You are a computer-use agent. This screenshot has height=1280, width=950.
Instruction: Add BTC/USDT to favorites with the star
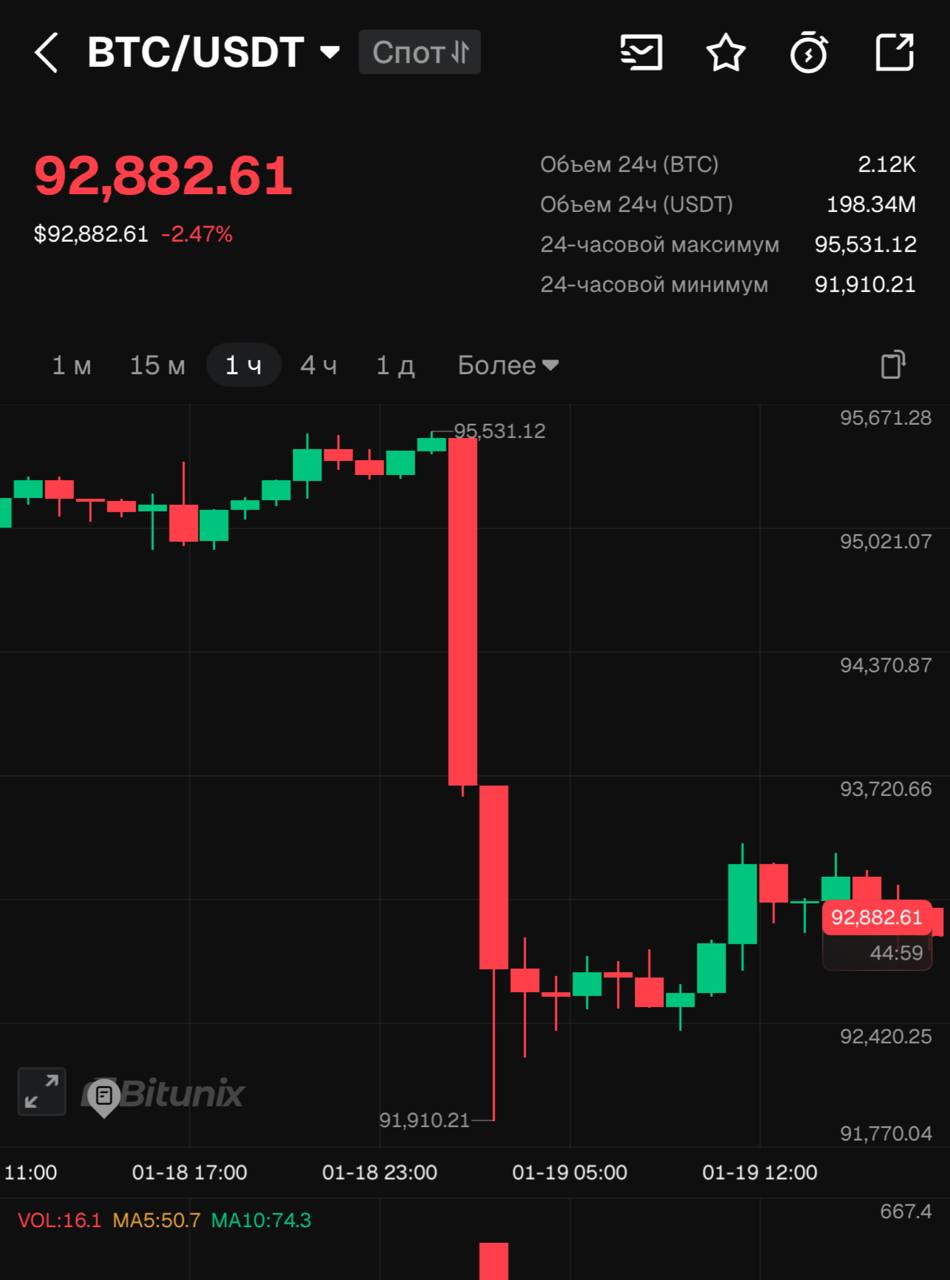[726, 52]
